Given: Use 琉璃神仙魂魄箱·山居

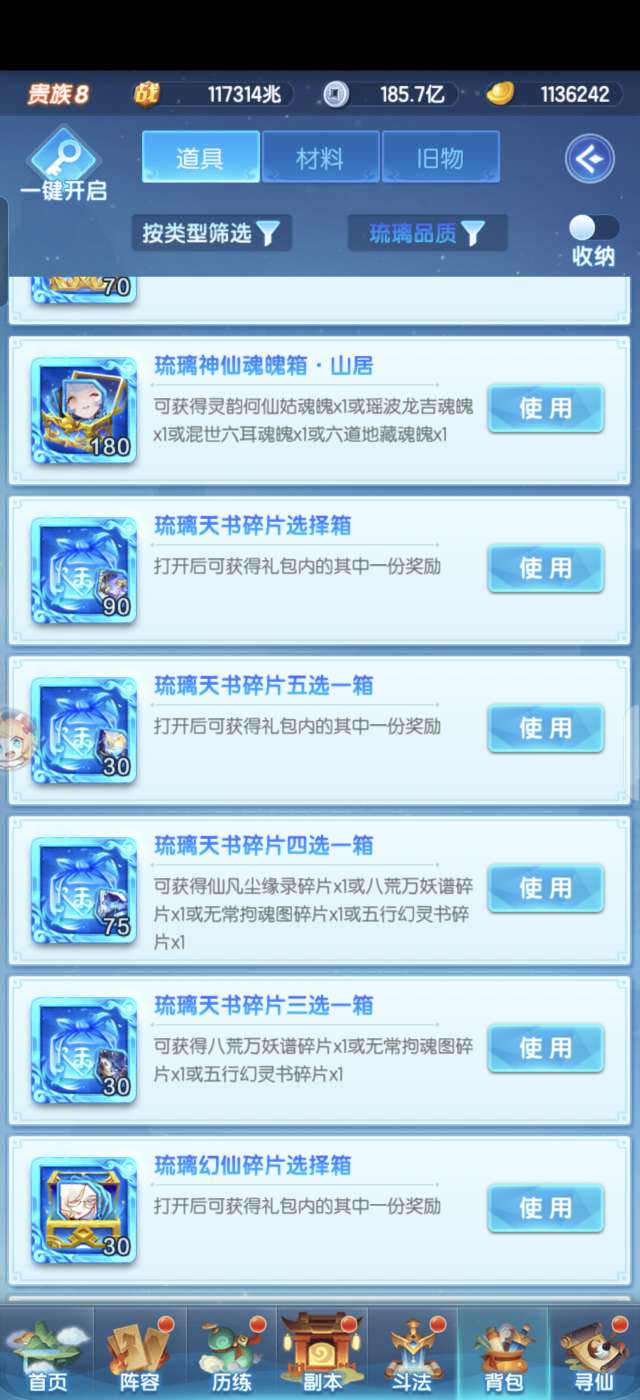Looking at the screenshot, I should (x=546, y=408).
